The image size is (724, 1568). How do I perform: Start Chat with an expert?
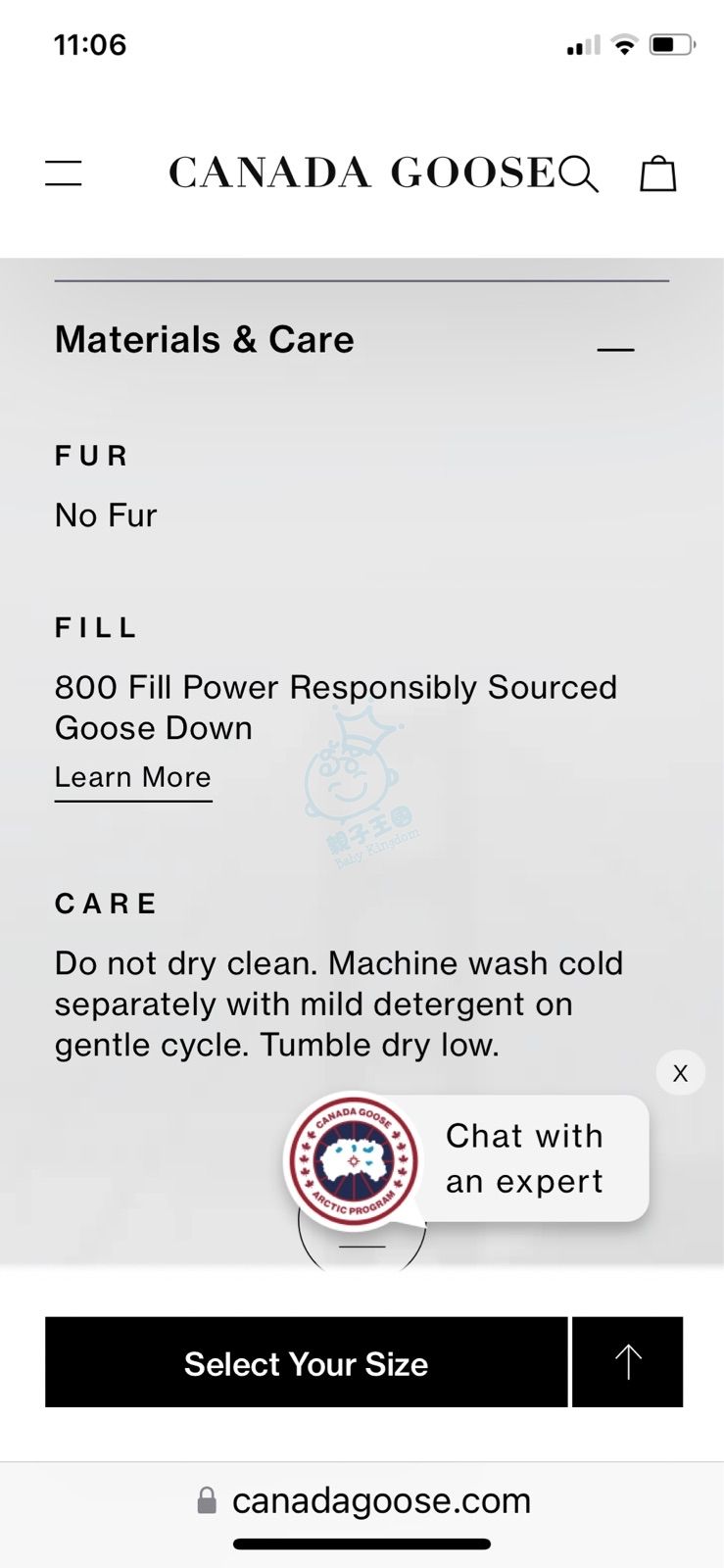pyautogui.click(x=523, y=1158)
